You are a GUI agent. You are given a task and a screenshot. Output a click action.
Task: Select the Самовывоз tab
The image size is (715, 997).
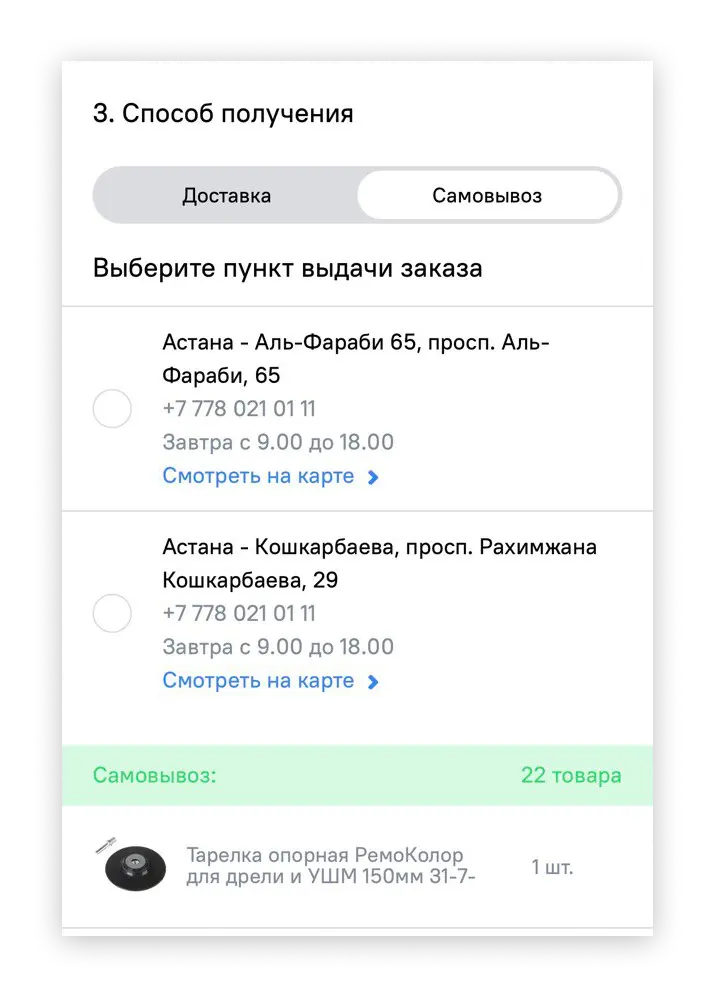[x=487, y=195]
